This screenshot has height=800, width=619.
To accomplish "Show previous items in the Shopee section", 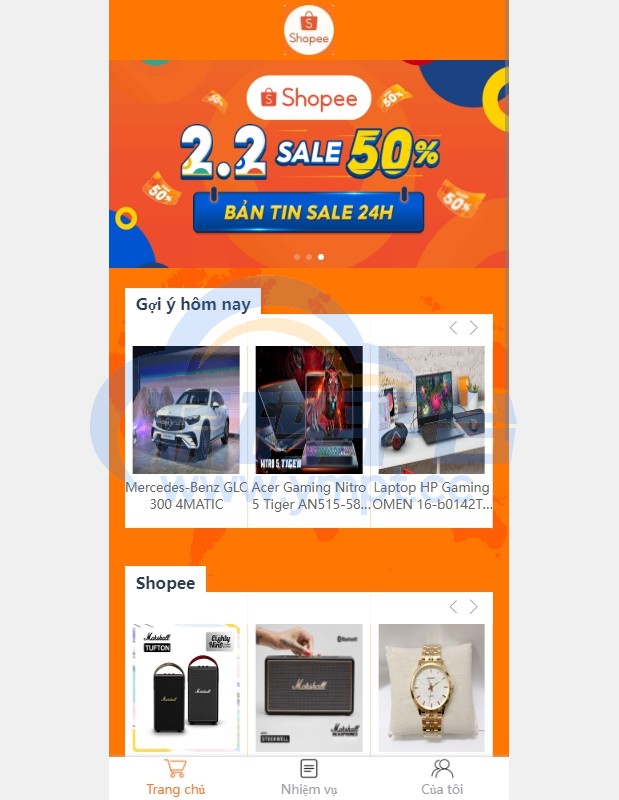I will click(453, 607).
